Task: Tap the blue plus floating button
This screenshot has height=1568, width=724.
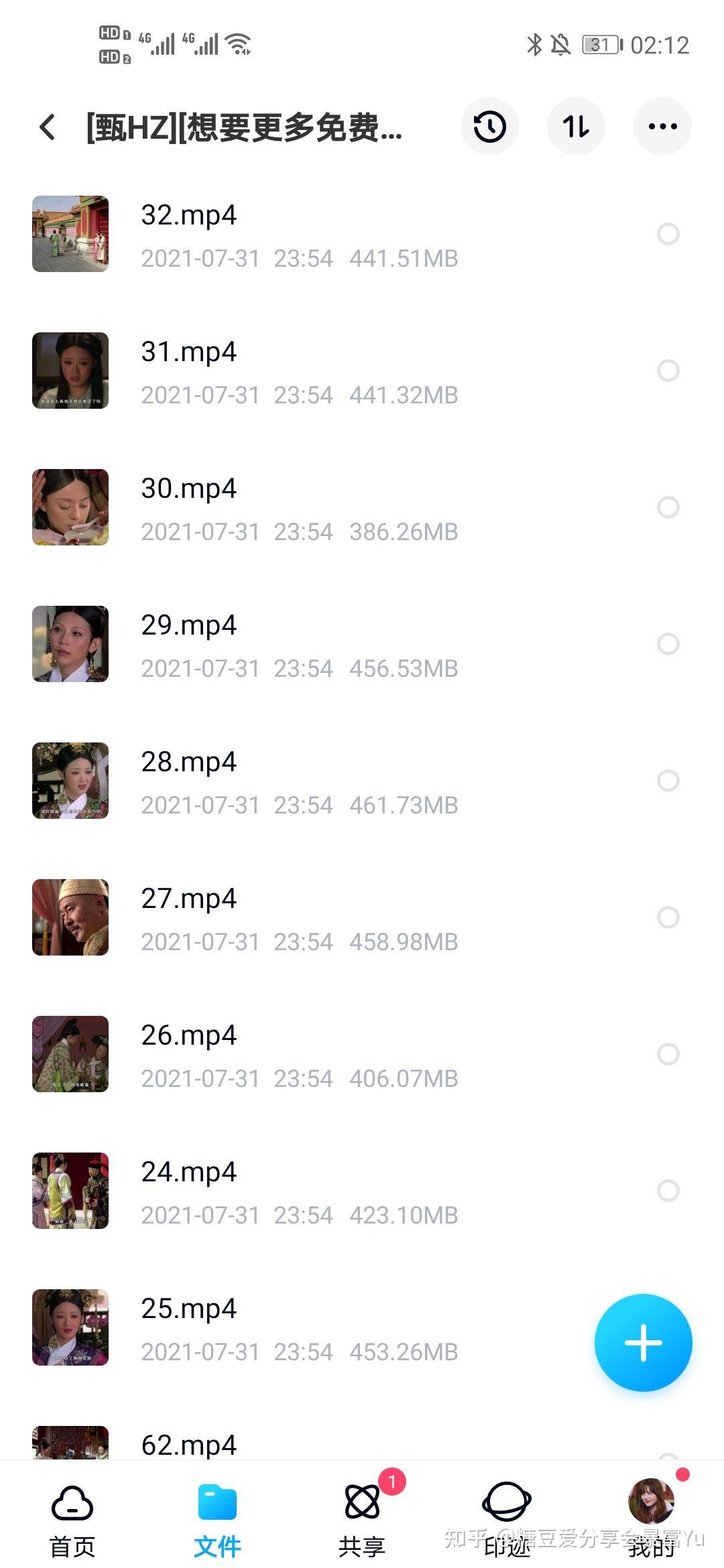Action: [x=643, y=1343]
